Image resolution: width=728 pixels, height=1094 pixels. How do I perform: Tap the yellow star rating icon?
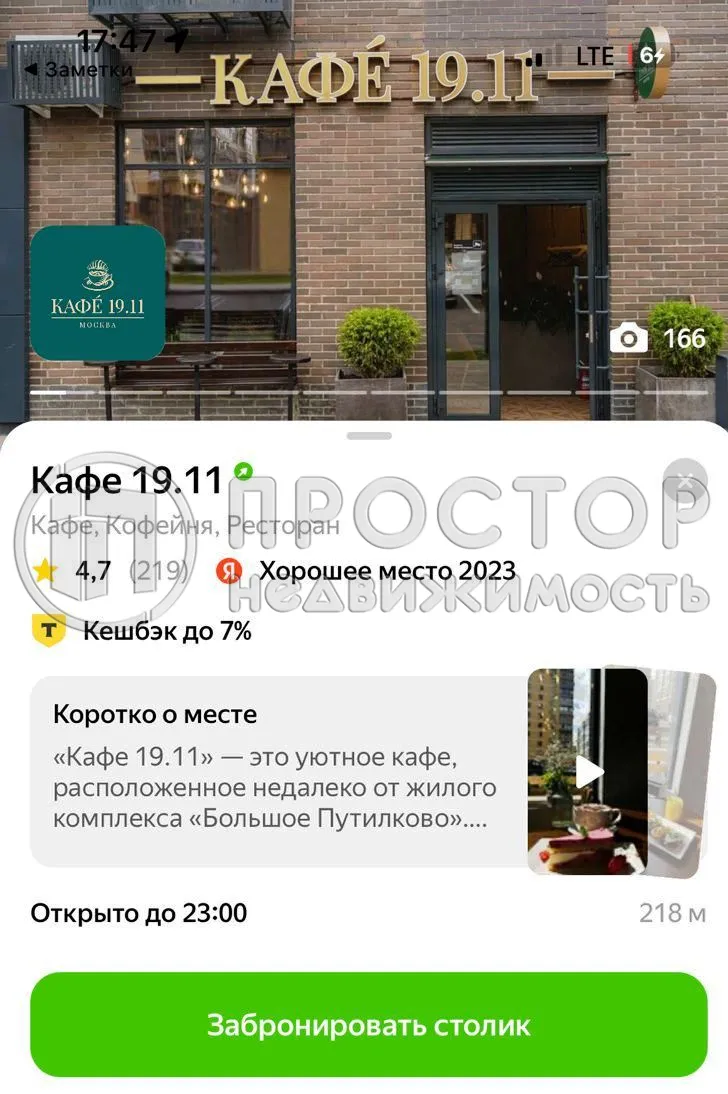coord(44,572)
